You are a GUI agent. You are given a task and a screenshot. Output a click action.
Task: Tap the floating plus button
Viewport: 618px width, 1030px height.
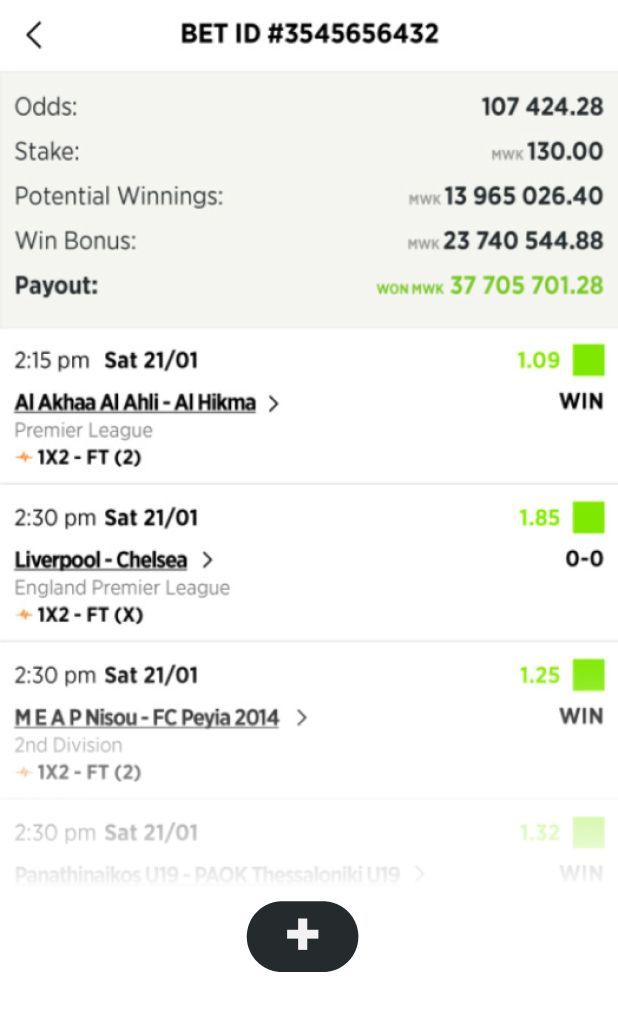pos(302,936)
